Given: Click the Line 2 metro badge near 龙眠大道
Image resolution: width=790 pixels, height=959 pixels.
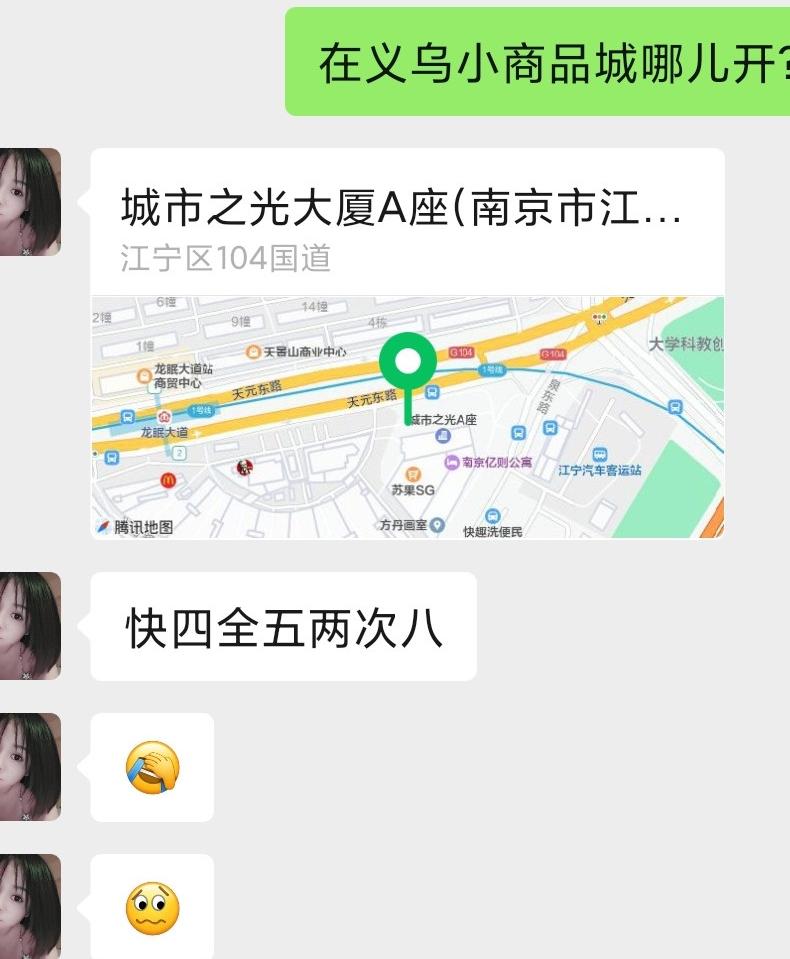Looking at the screenshot, I should [180, 451].
